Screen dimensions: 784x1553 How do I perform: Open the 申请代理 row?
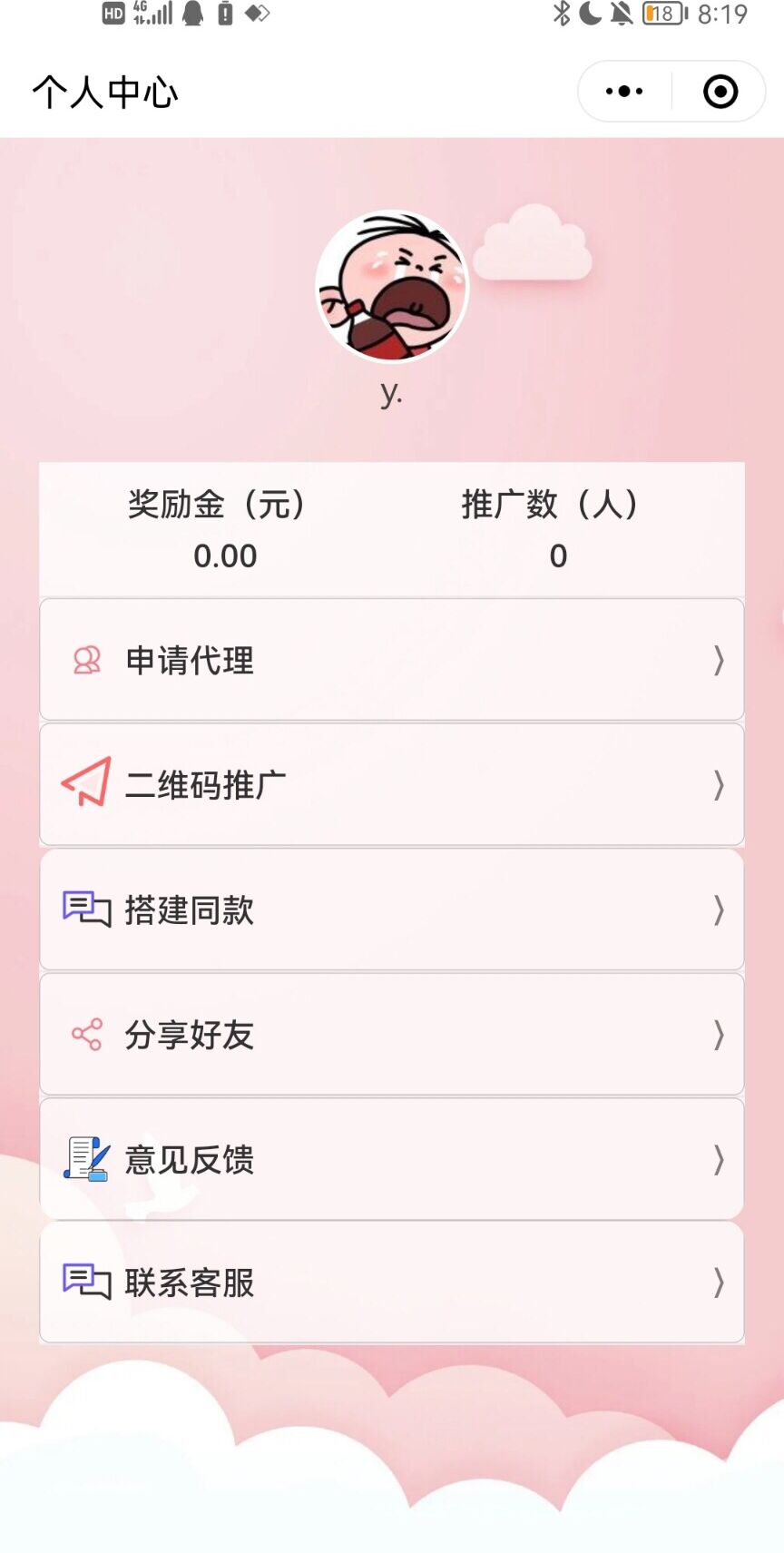[392, 660]
